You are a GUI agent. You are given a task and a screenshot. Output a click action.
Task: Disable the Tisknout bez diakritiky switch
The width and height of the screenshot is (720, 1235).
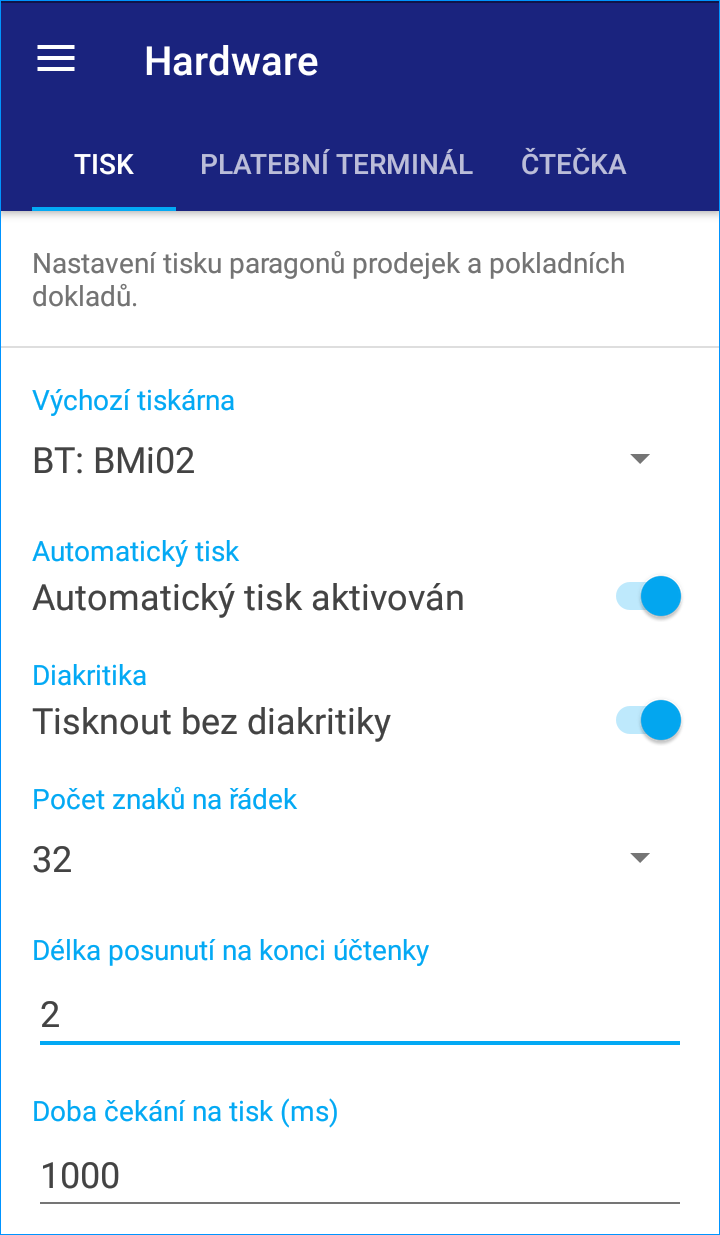(648, 720)
